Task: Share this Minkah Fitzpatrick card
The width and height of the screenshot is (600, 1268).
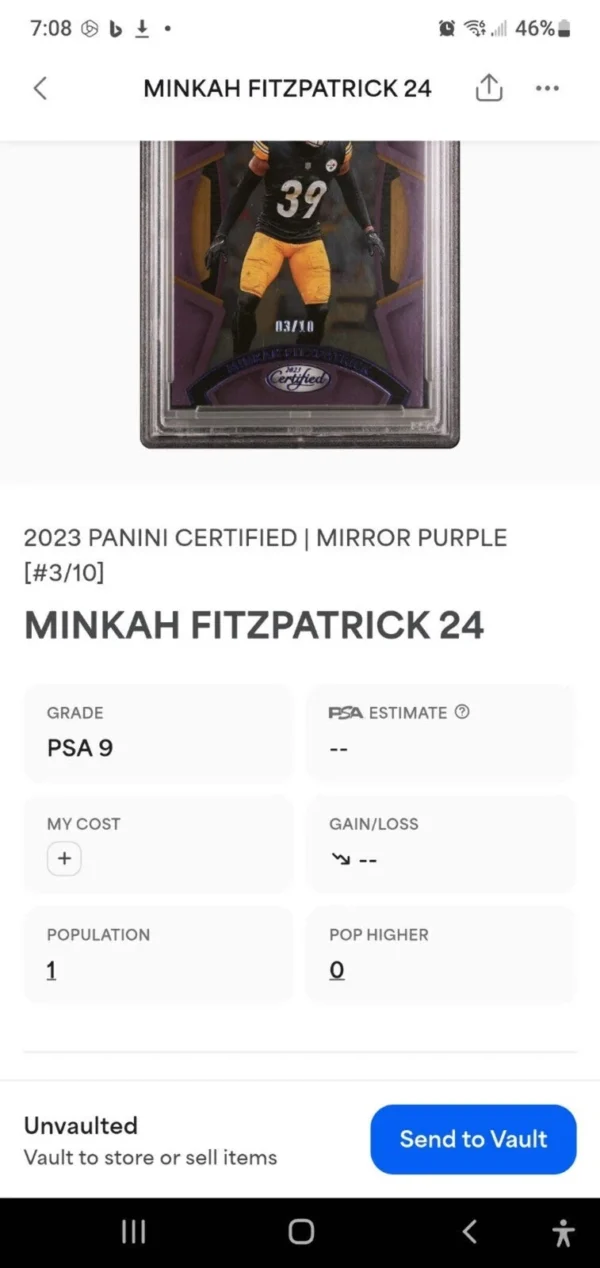Action: [x=487, y=88]
